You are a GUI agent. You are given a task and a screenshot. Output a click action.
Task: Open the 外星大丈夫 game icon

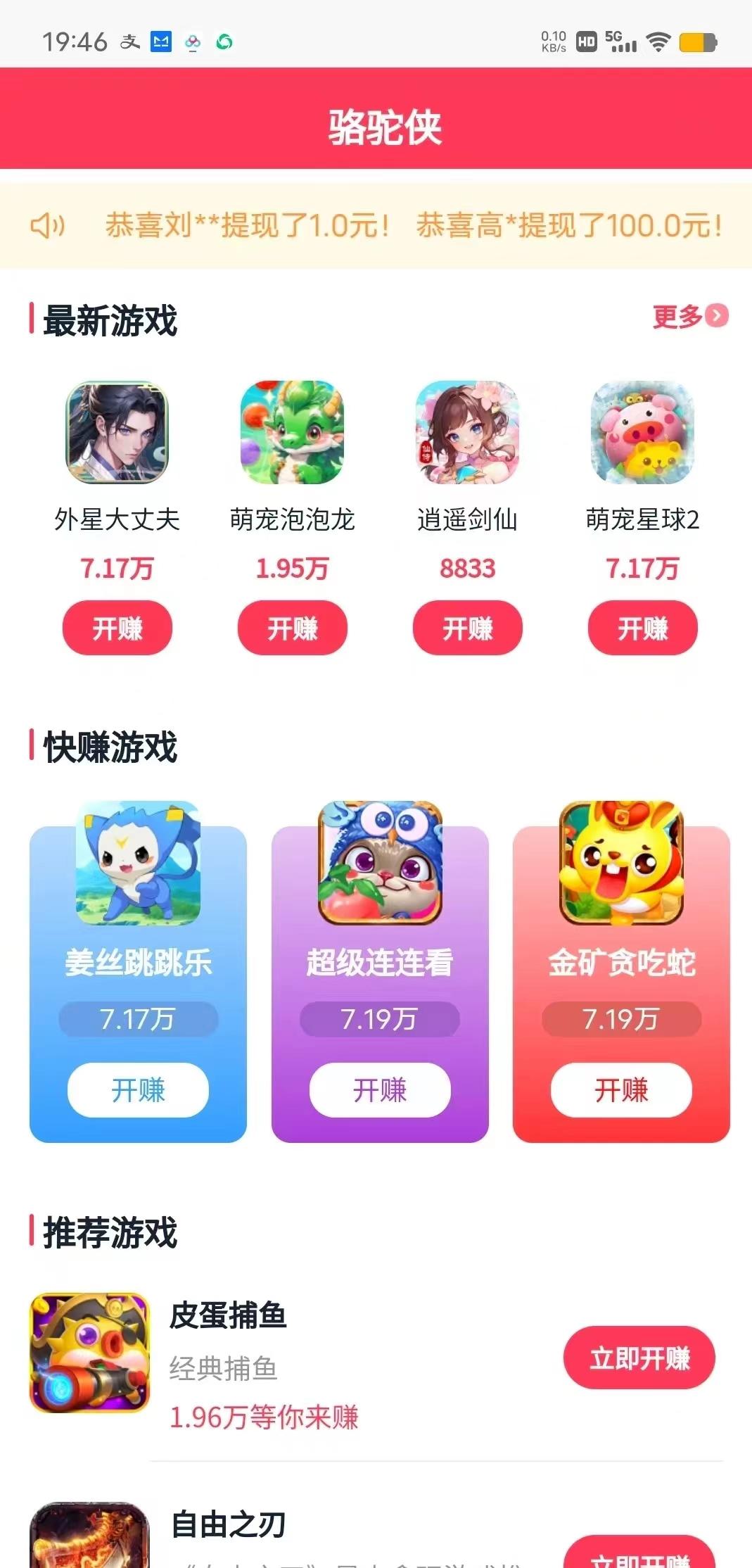point(117,432)
